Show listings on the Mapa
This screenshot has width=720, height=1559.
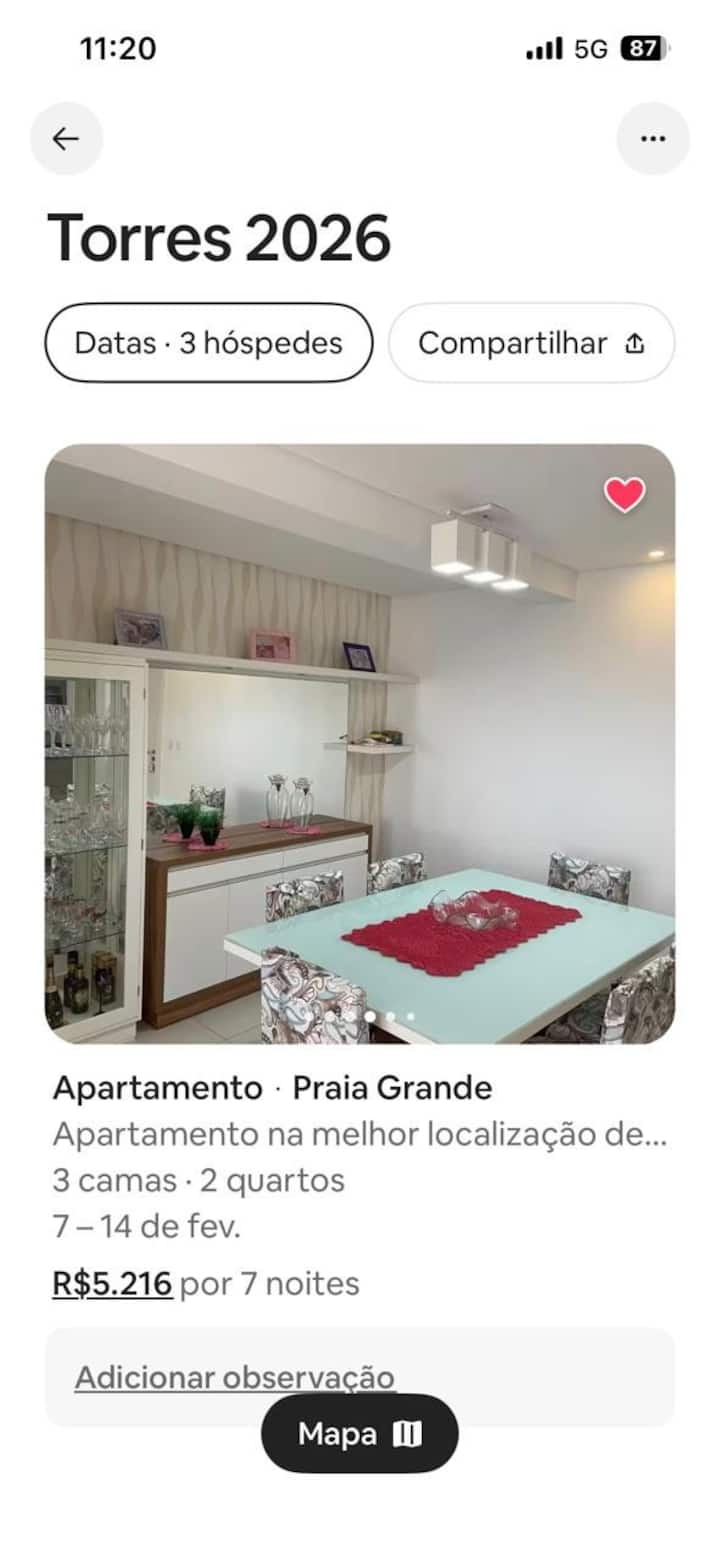[x=359, y=1434]
